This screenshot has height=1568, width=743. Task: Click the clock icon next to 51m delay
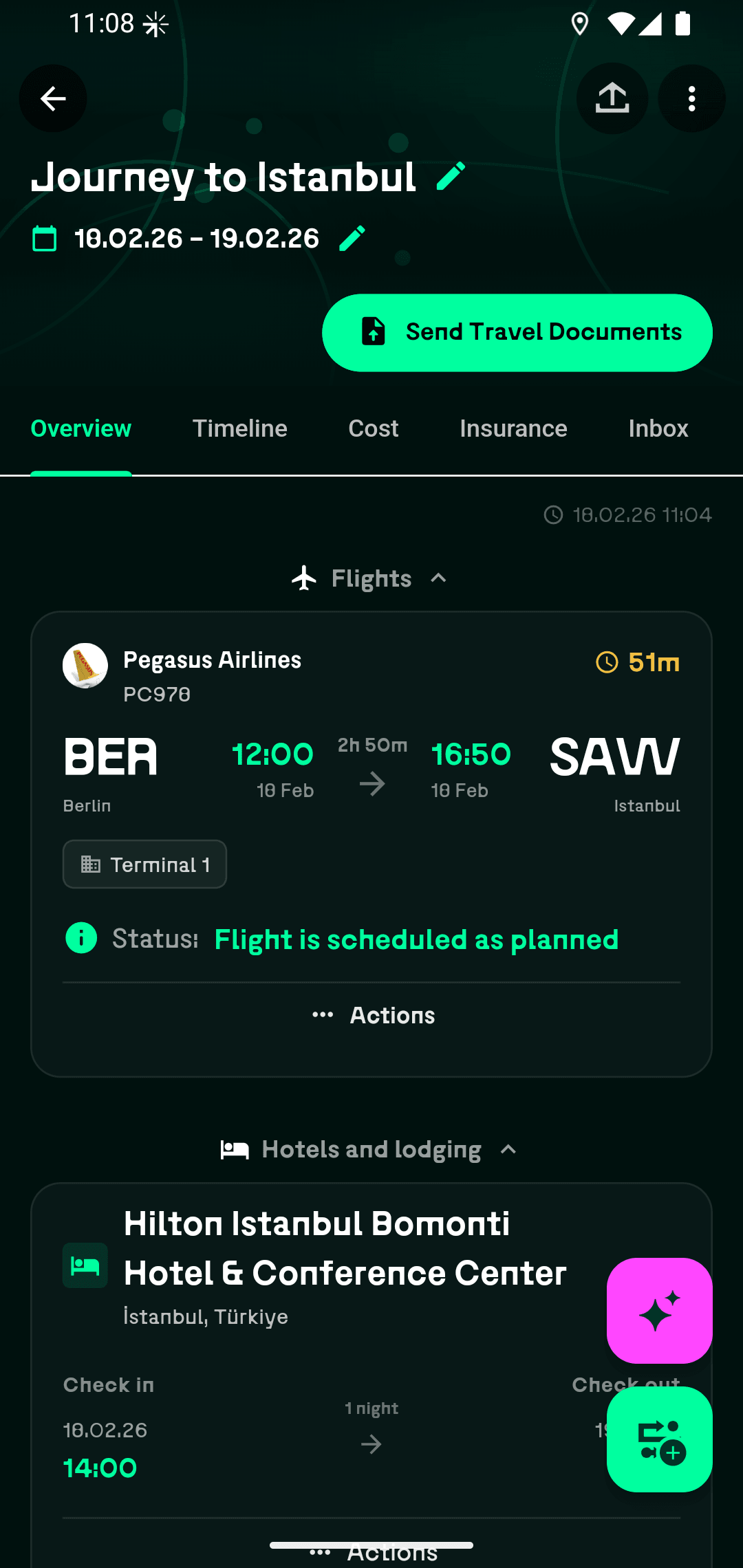click(x=608, y=663)
